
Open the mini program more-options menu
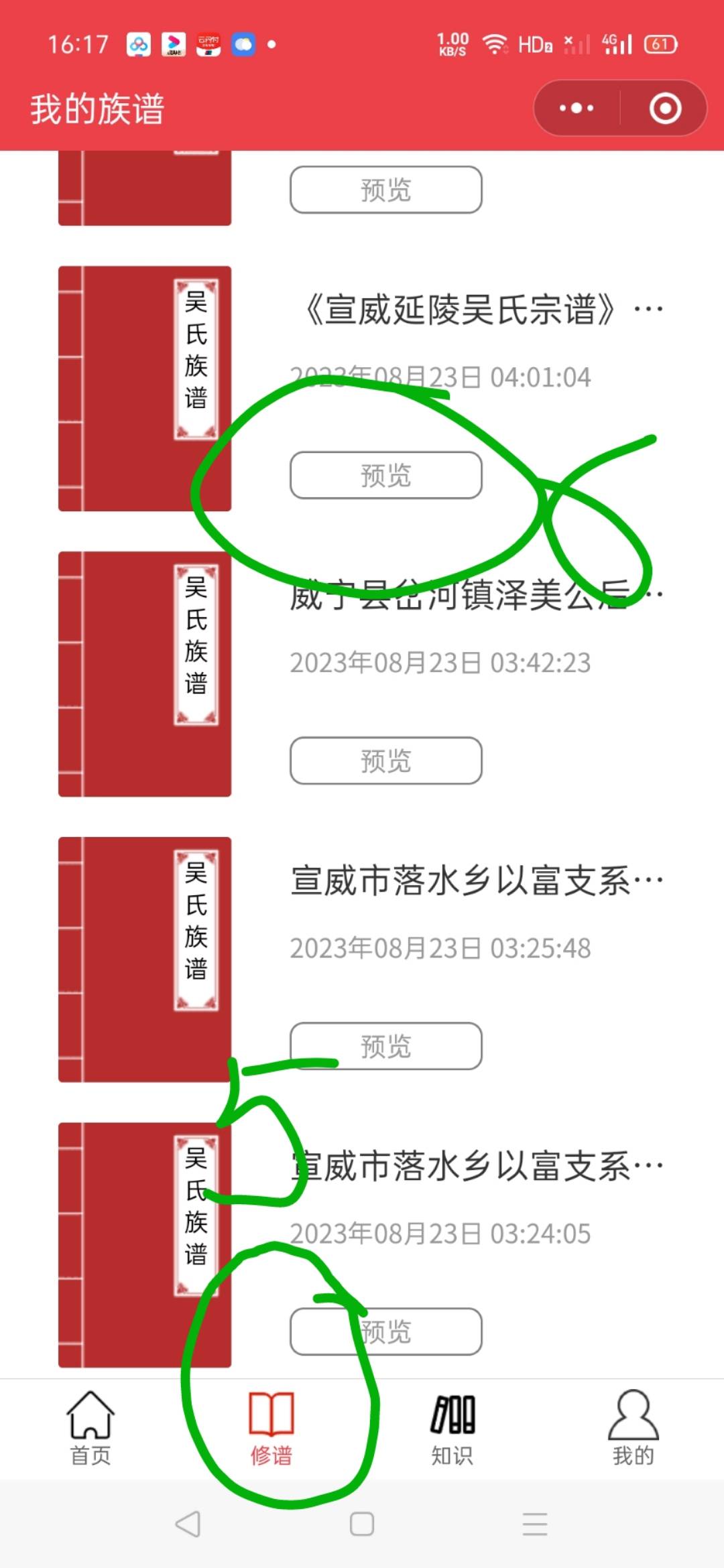point(577,109)
